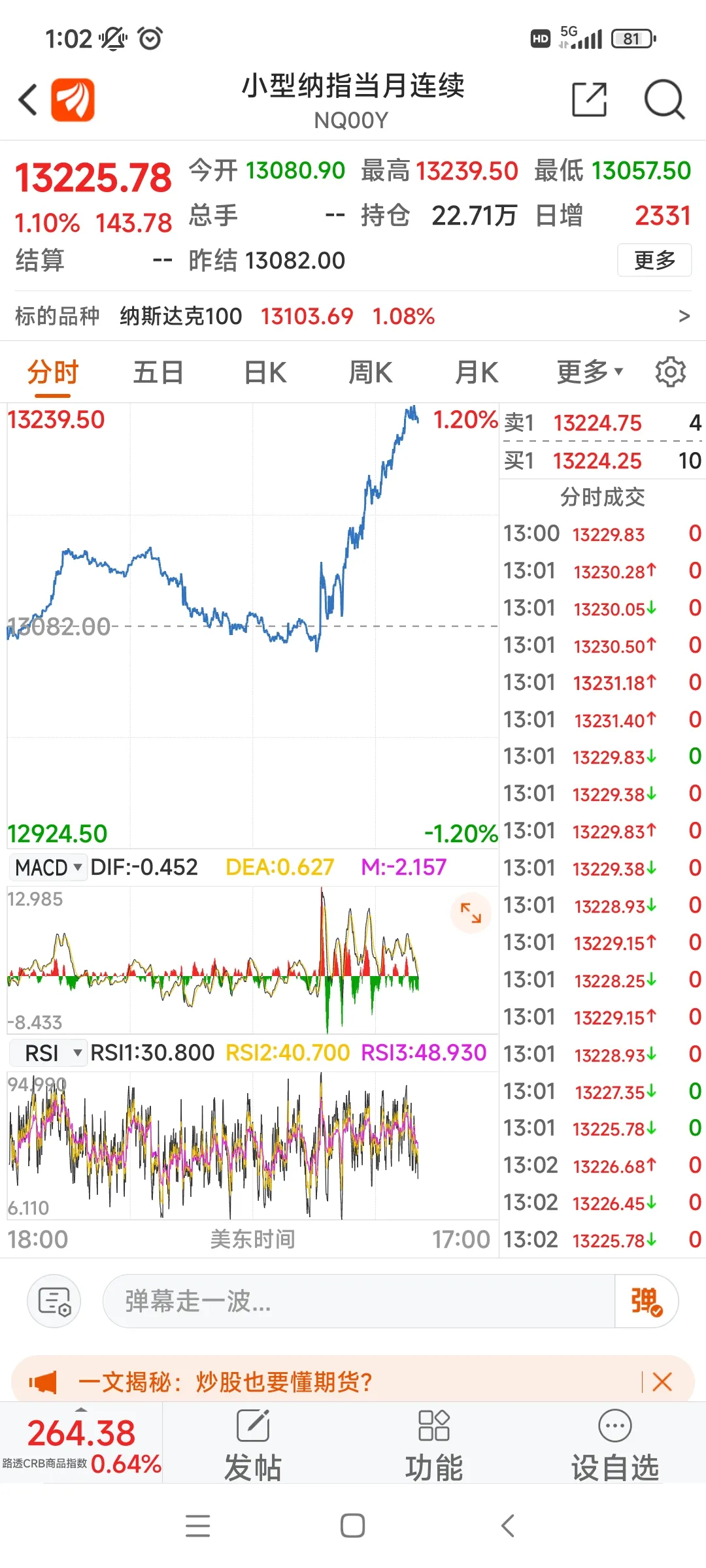Change the RSI indicator dropdown
Viewport: 706px width, 1568px height.
(x=48, y=1053)
